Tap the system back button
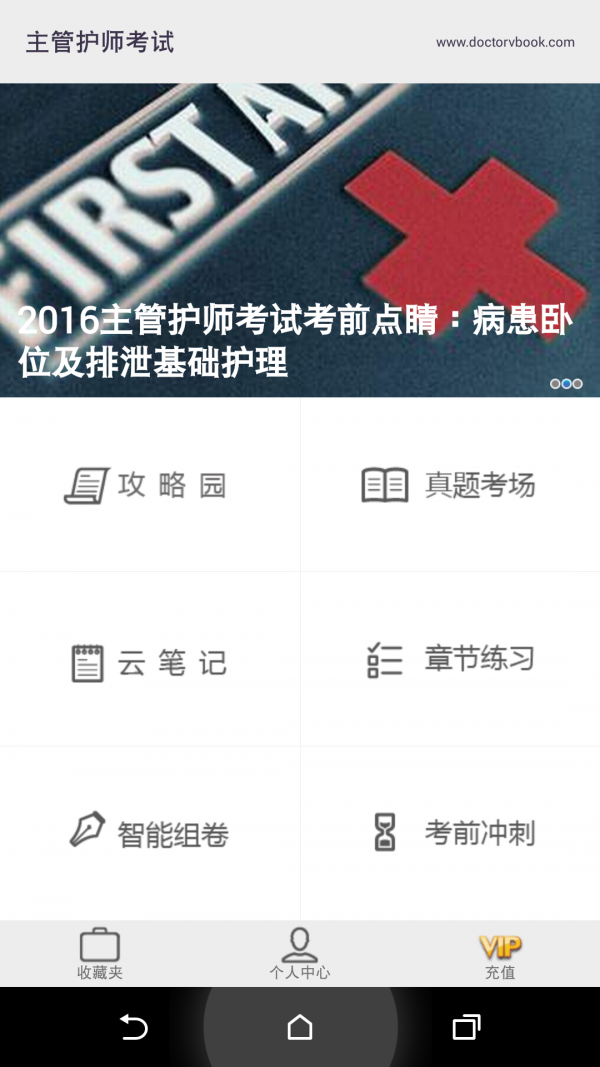The image size is (600, 1067). pos(133,1027)
